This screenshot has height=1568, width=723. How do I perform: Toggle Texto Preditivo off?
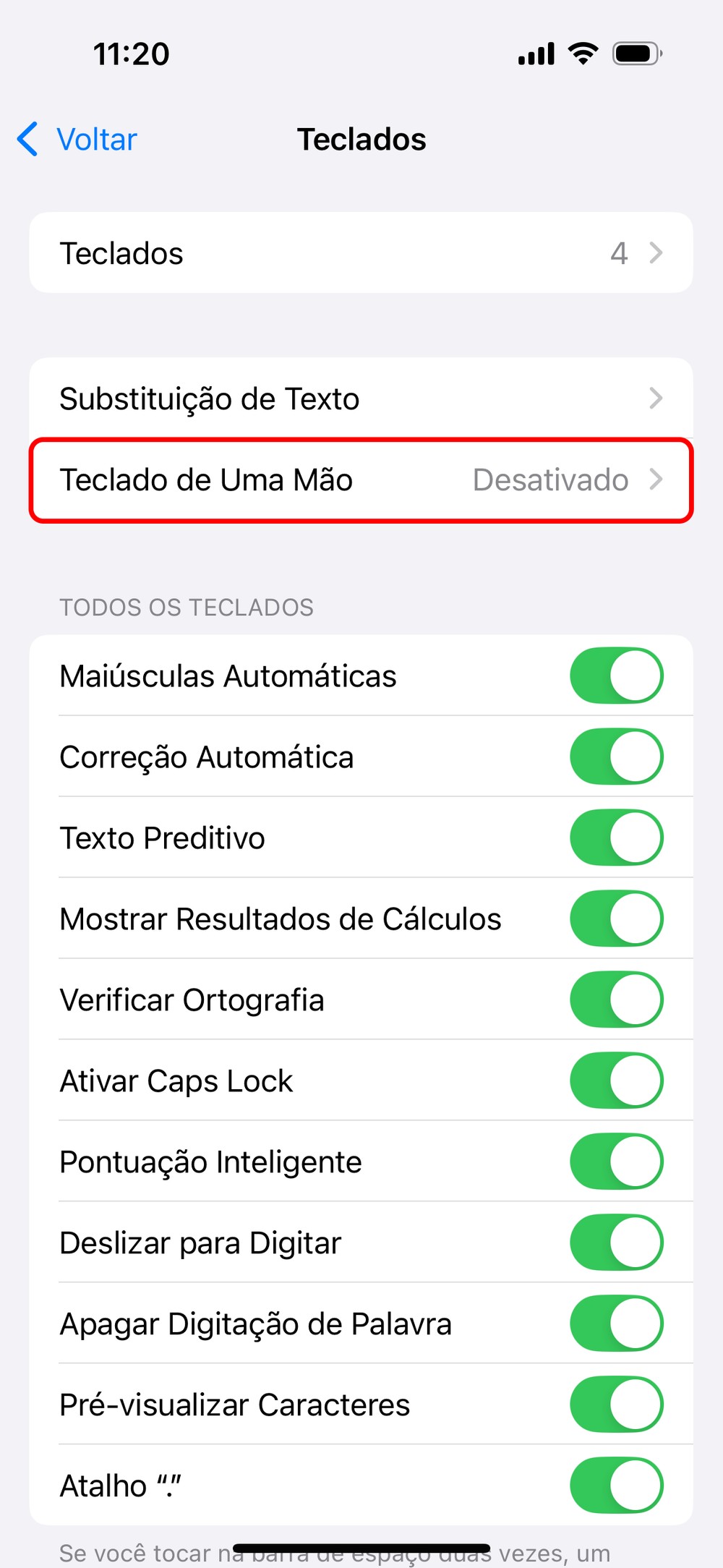coord(616,838)
